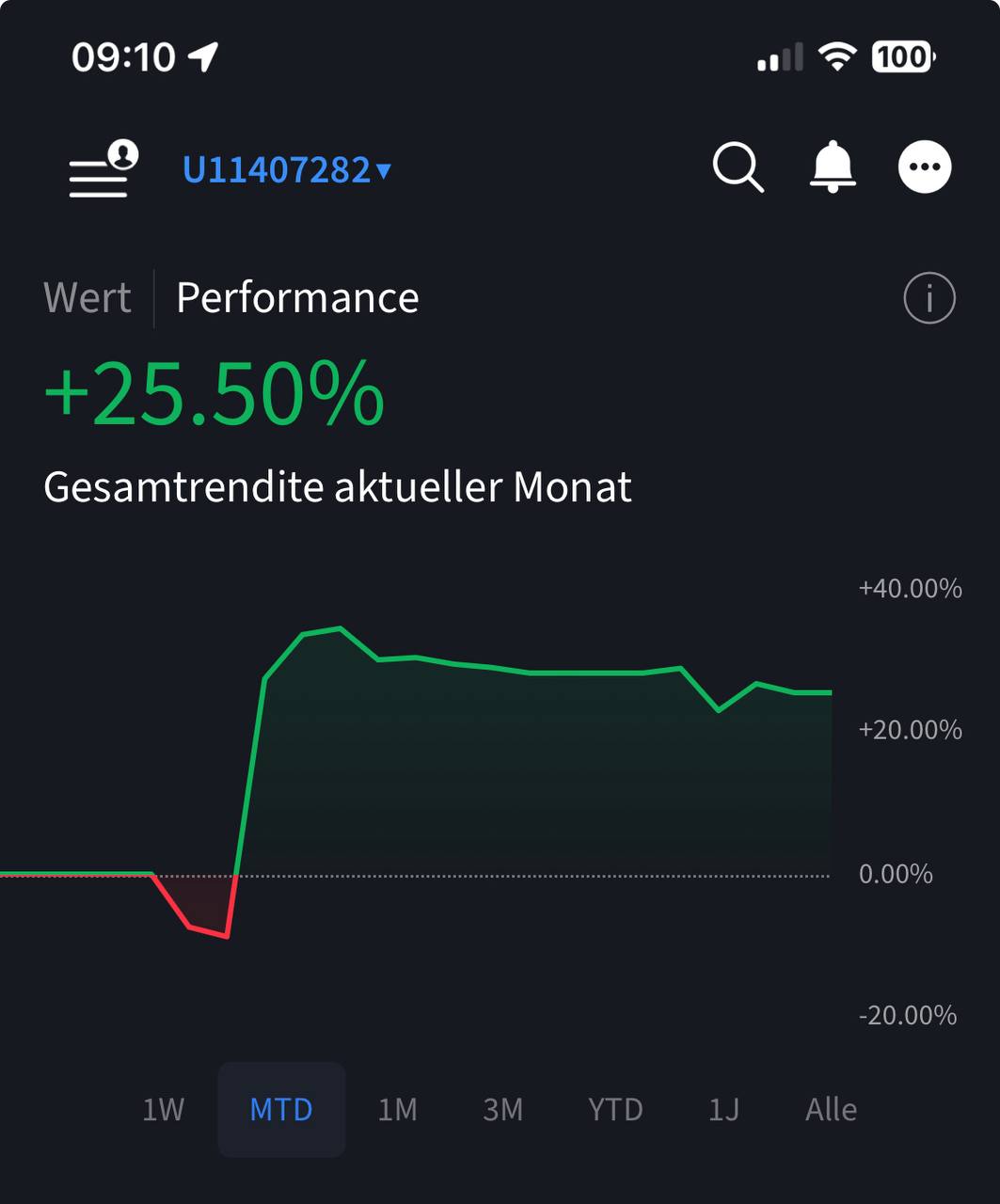The image size is (1000, 1204).
Task: Expand the U11407282 account selector
Action: (286, 170)
